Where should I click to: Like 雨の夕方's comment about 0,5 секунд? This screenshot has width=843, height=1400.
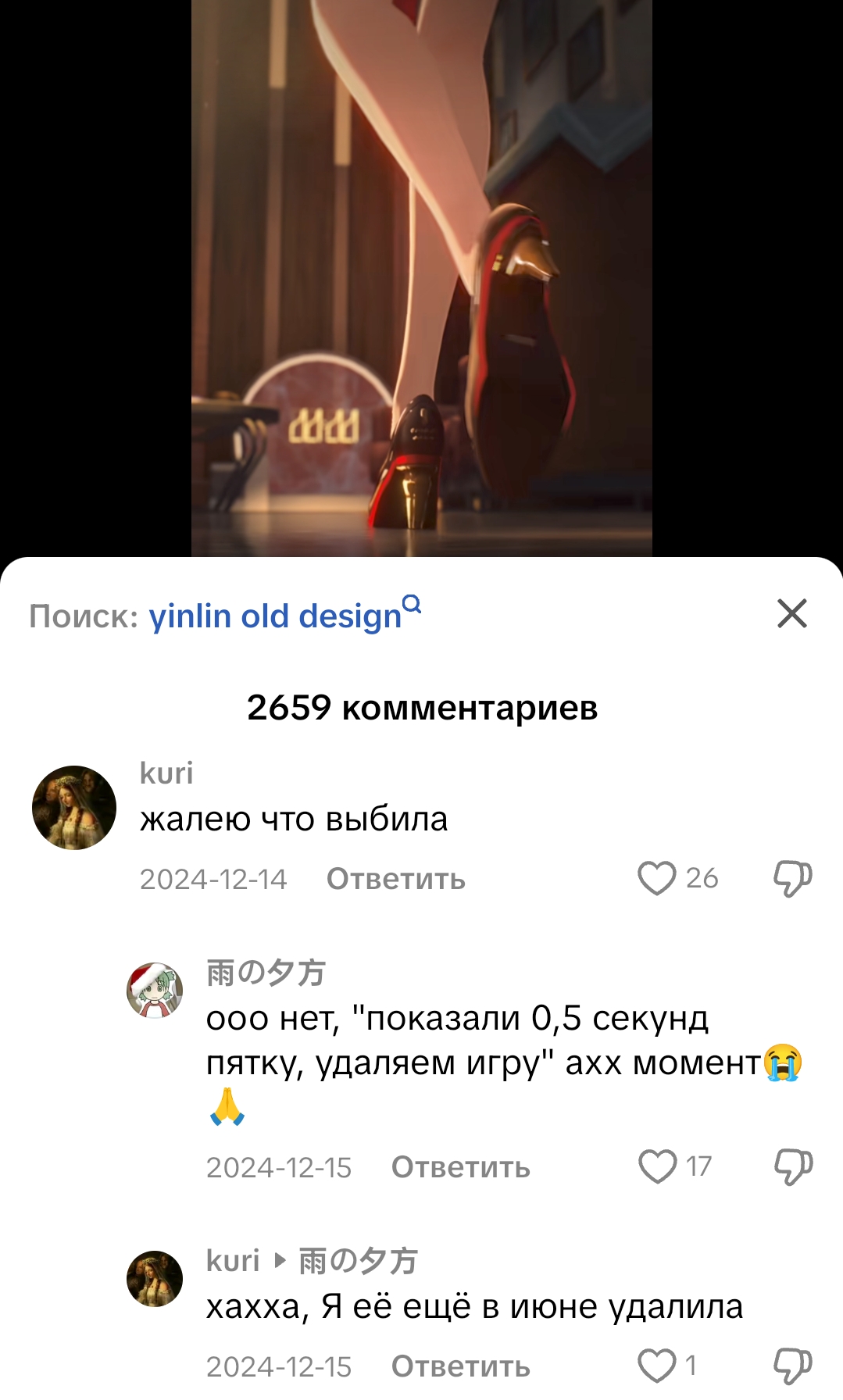click(657, 1166)
